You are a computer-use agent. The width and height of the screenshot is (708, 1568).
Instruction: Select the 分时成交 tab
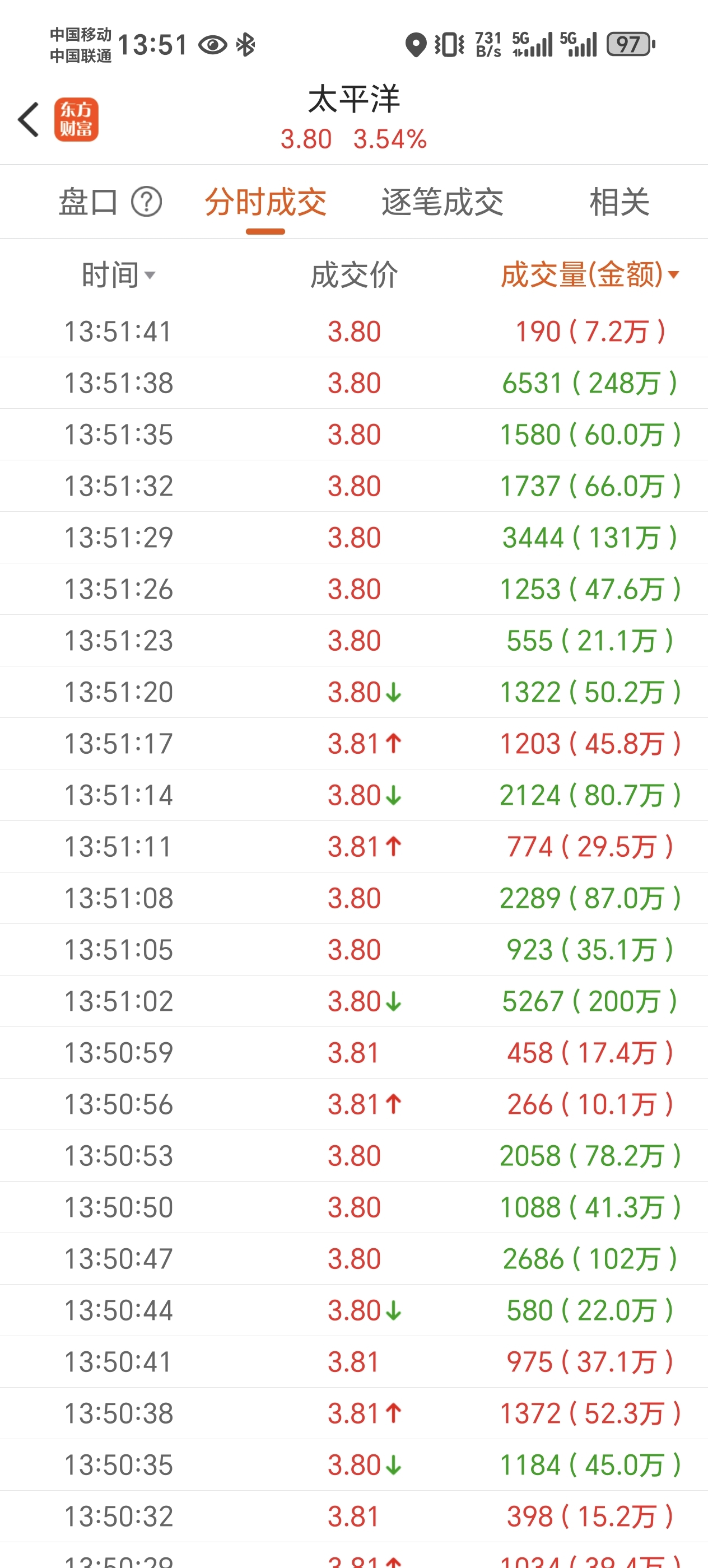pos(265,202)
